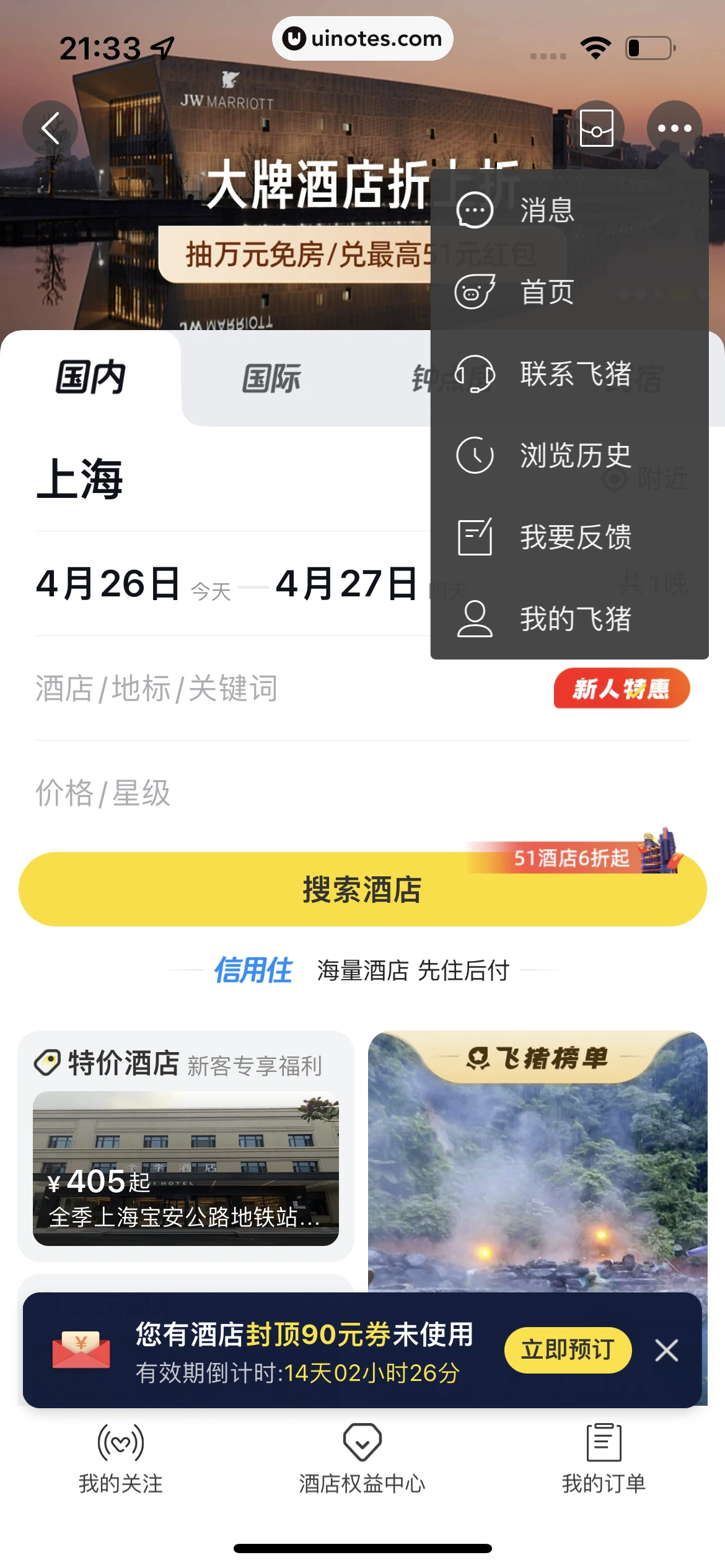Dismiss the 90元券 coupon banner

667,1350
